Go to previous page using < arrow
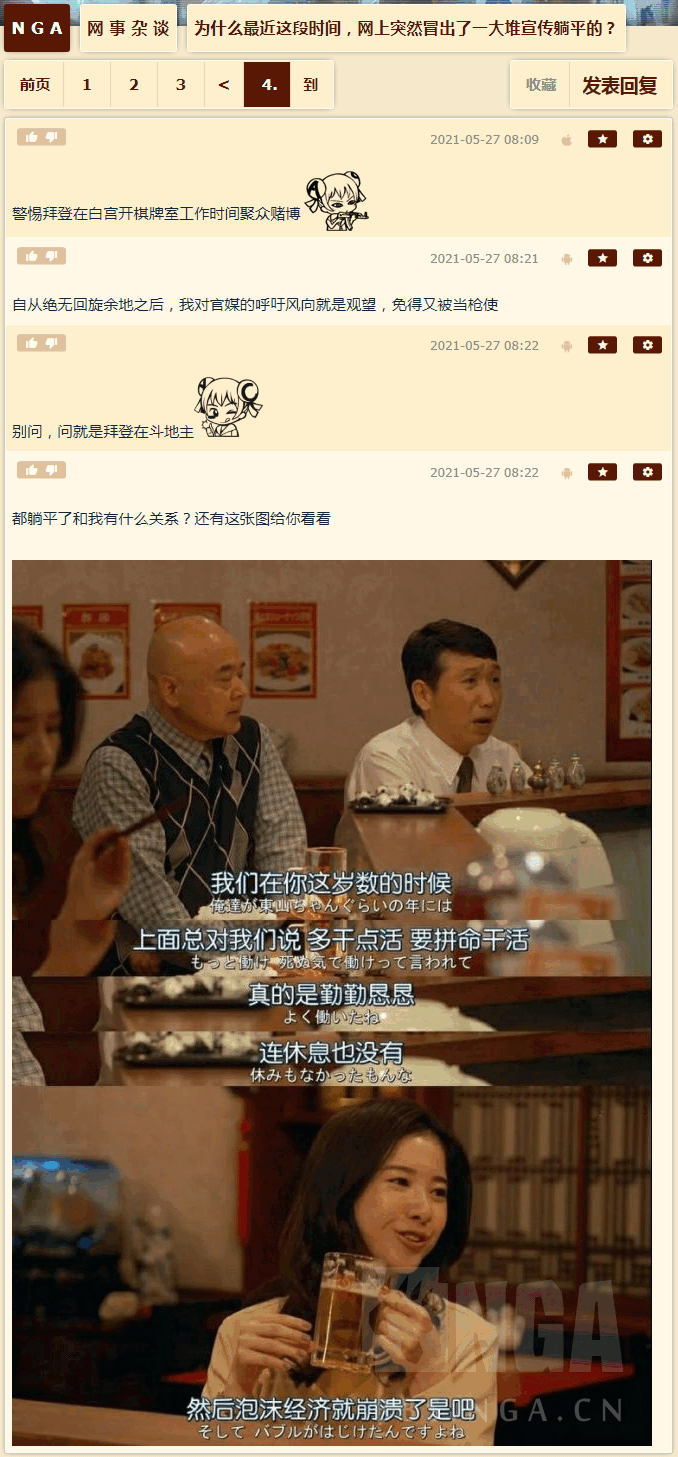 point(224,85)
